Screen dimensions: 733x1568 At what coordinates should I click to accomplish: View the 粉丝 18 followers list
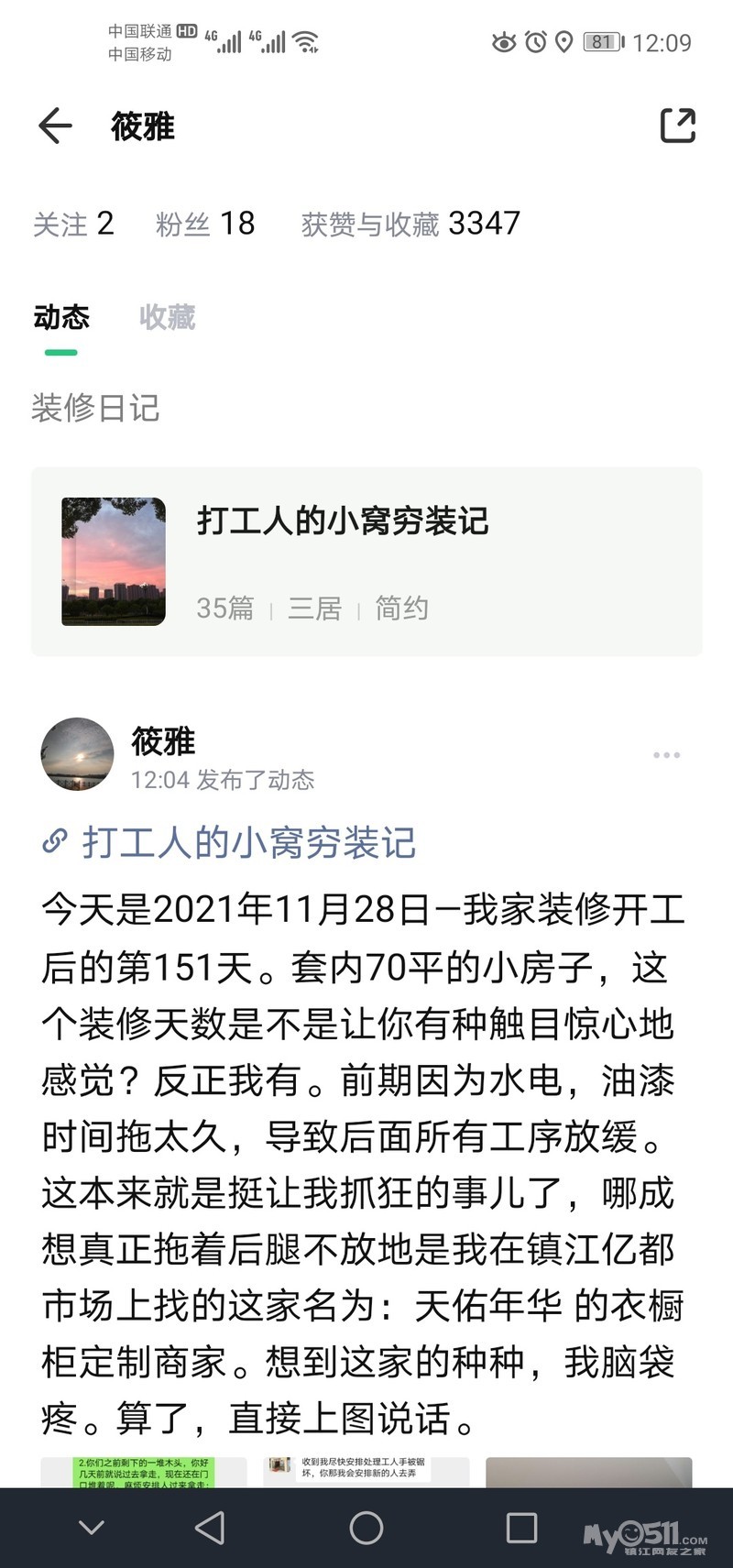pos(205,224)
